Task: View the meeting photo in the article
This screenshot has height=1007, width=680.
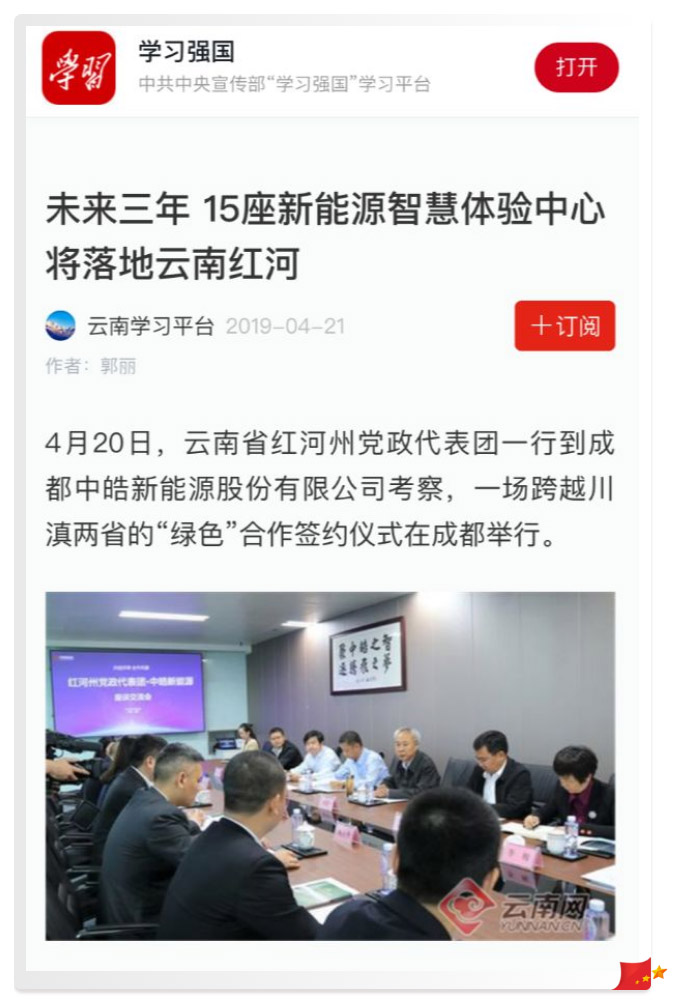Action: click(330, 765)
